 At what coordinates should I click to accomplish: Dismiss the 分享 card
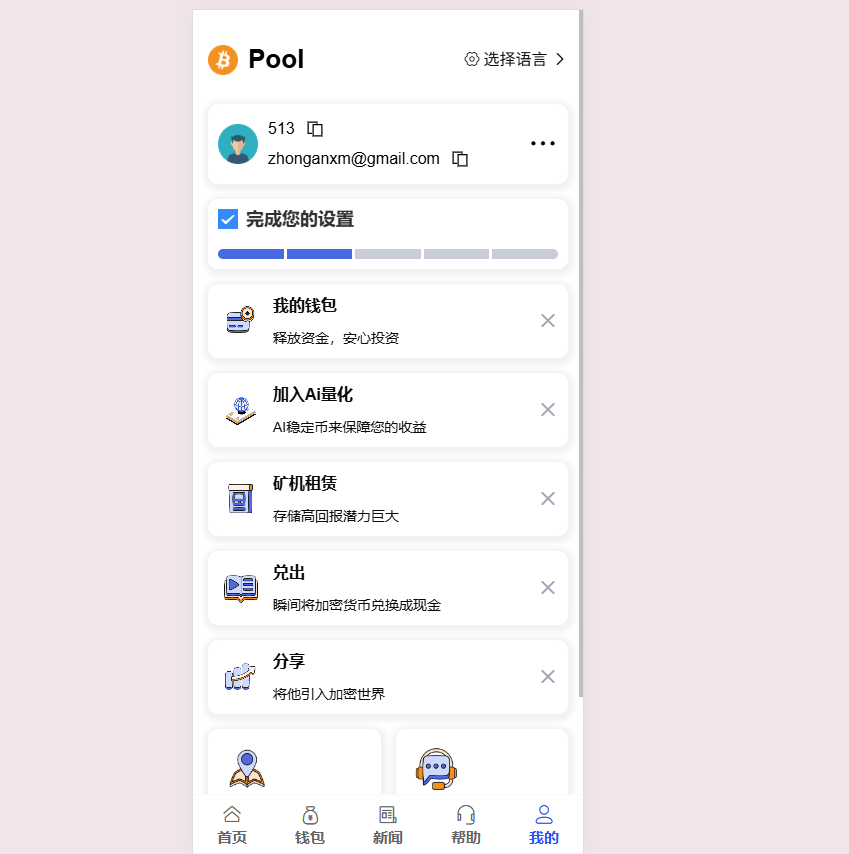pos(548,677)
